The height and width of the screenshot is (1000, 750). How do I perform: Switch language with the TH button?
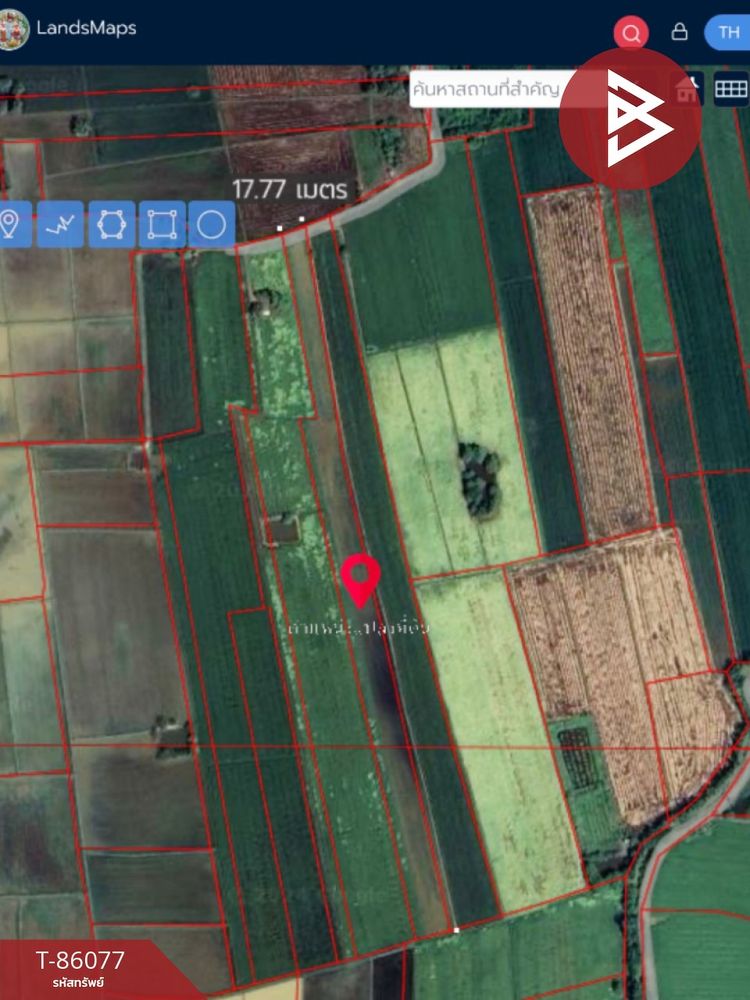click(x=728, y=32)
